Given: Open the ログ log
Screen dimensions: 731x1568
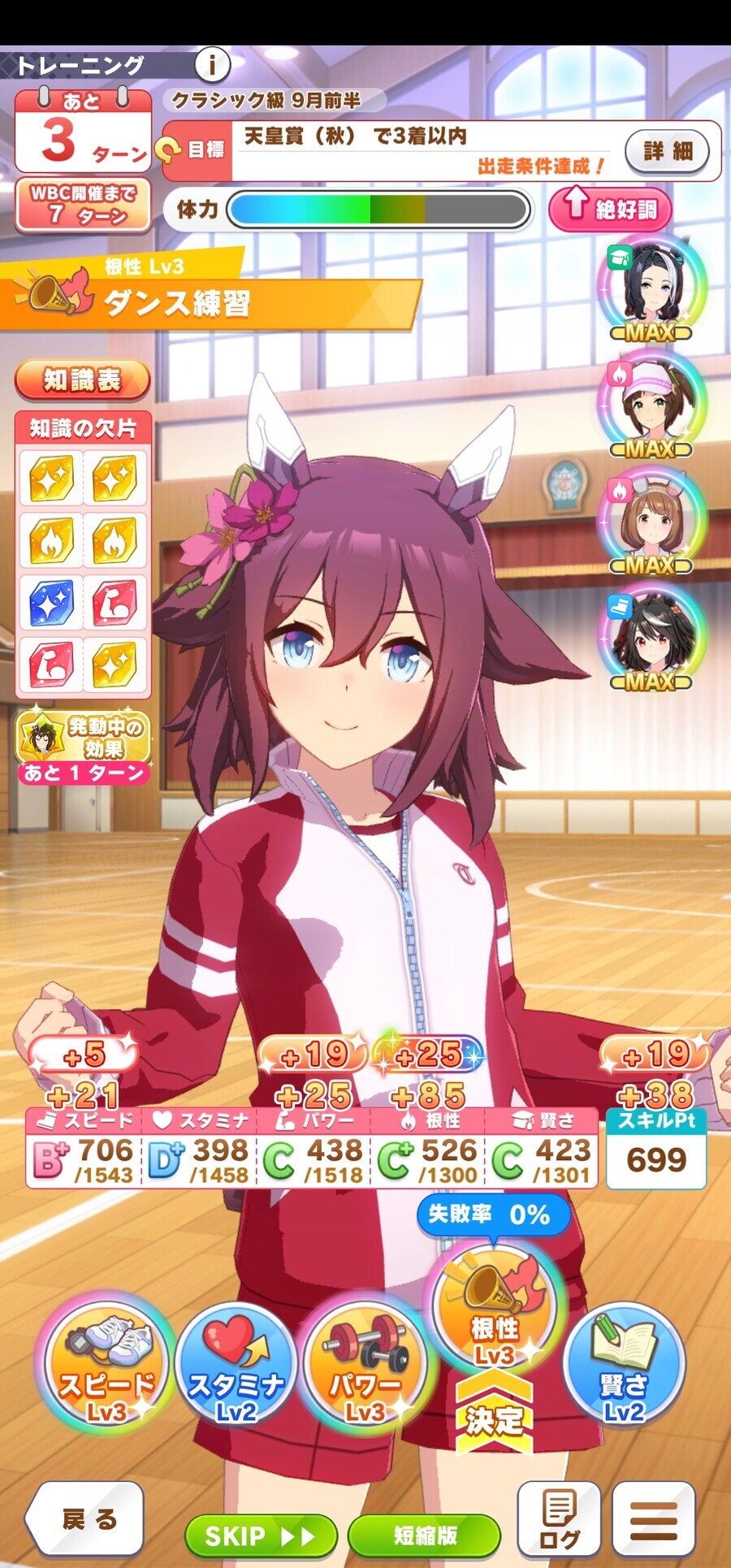Looking at the screenshot, I should coord(559,1519).
